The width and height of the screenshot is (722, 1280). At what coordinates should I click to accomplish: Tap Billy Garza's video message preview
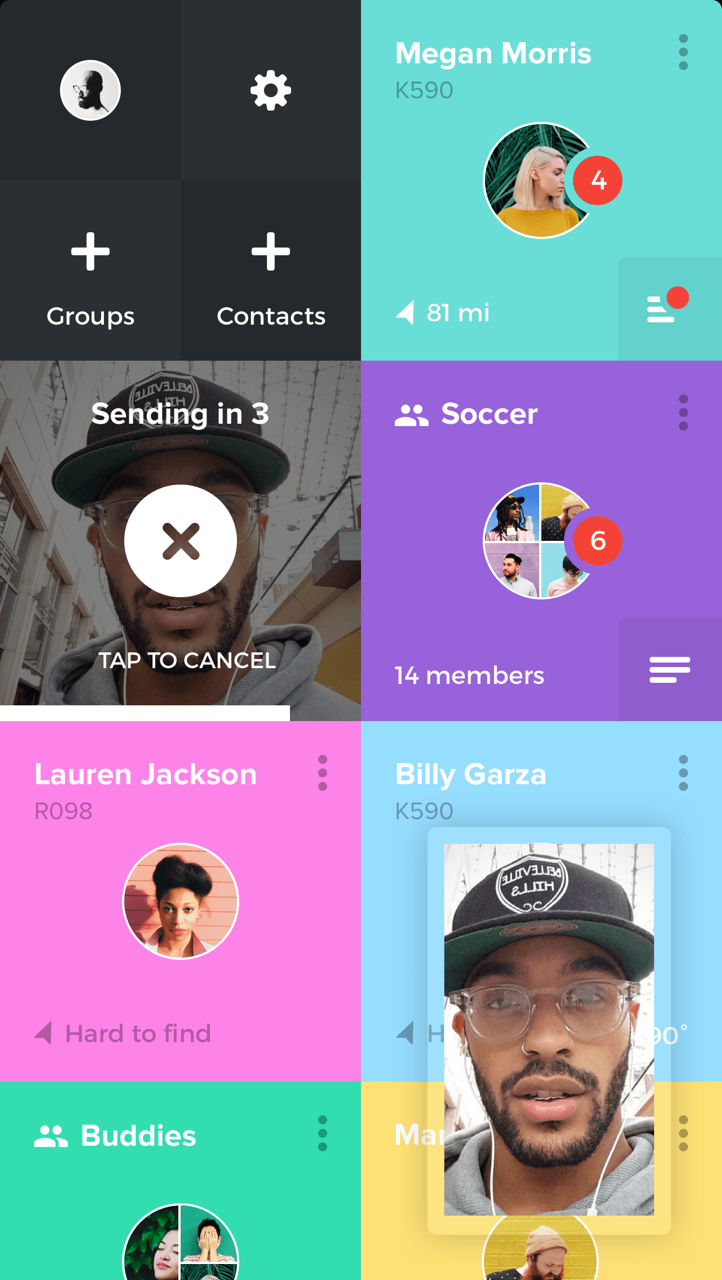[x=549, y=1020]
